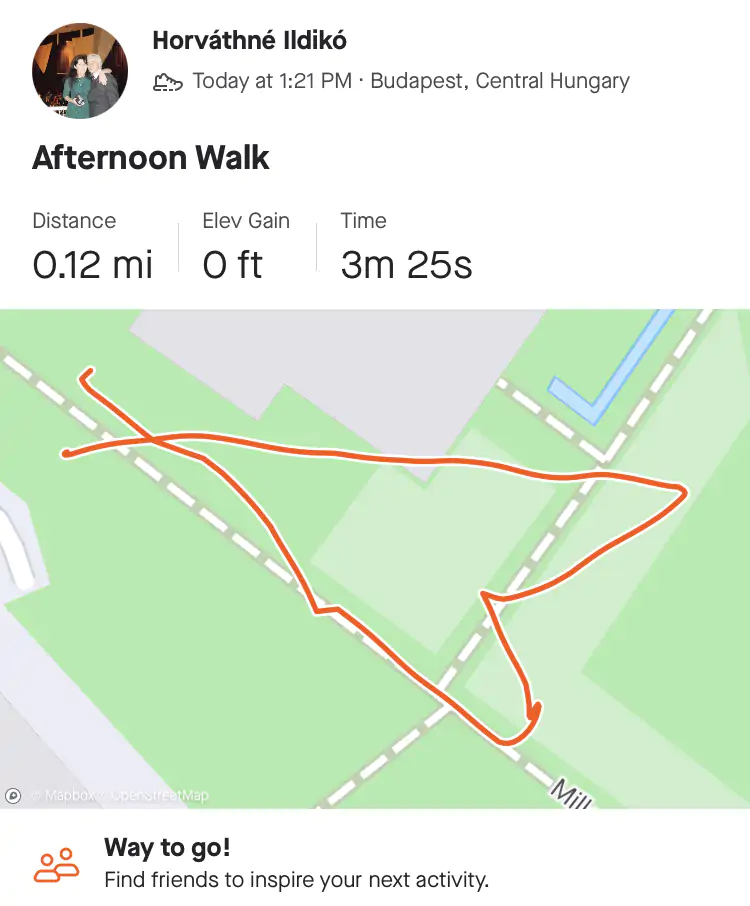Image resolution: width=750 pixels, height=906 pixels.
Task: Open the Afternoon Walk activity
Action: coord(151,158)
